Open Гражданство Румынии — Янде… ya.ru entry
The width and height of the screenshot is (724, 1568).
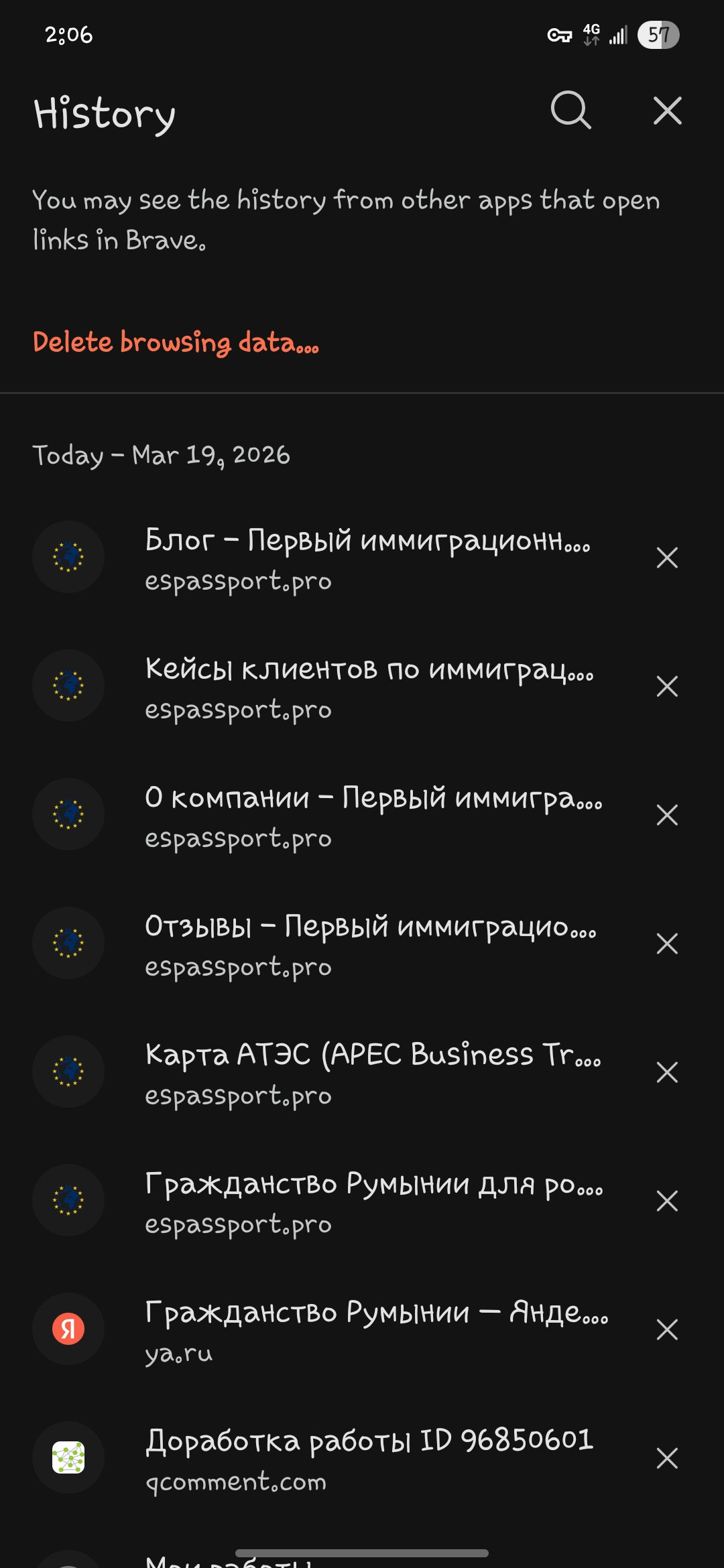pyautogui.click(x=375, y=1330)
